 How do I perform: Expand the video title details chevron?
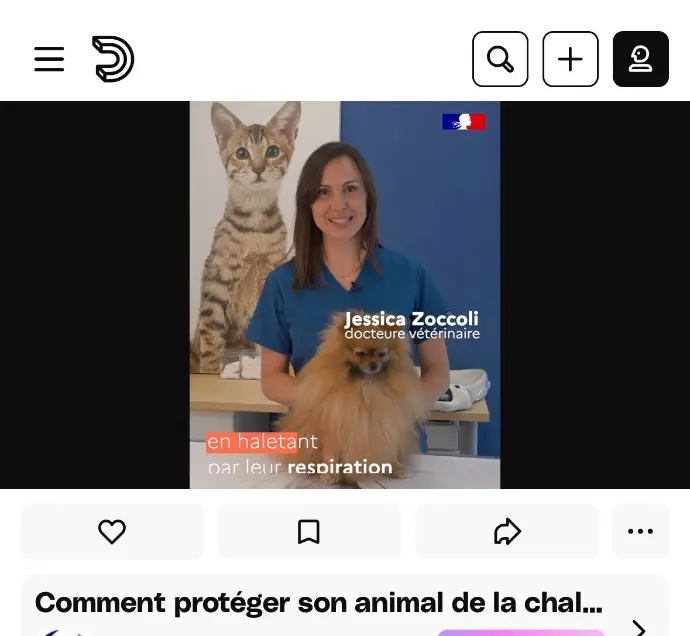click(639, 627)
